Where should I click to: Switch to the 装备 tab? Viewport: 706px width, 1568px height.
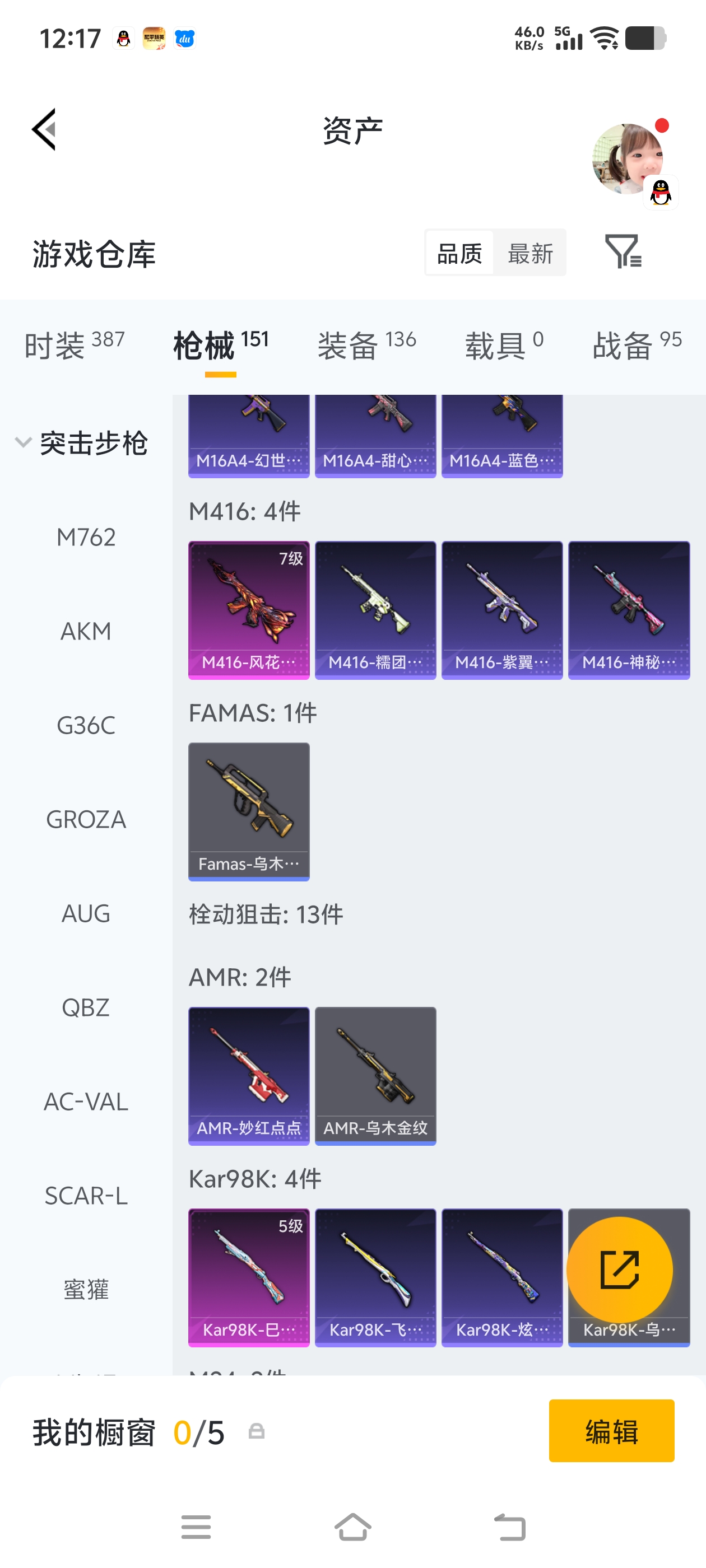coord(366,344)
